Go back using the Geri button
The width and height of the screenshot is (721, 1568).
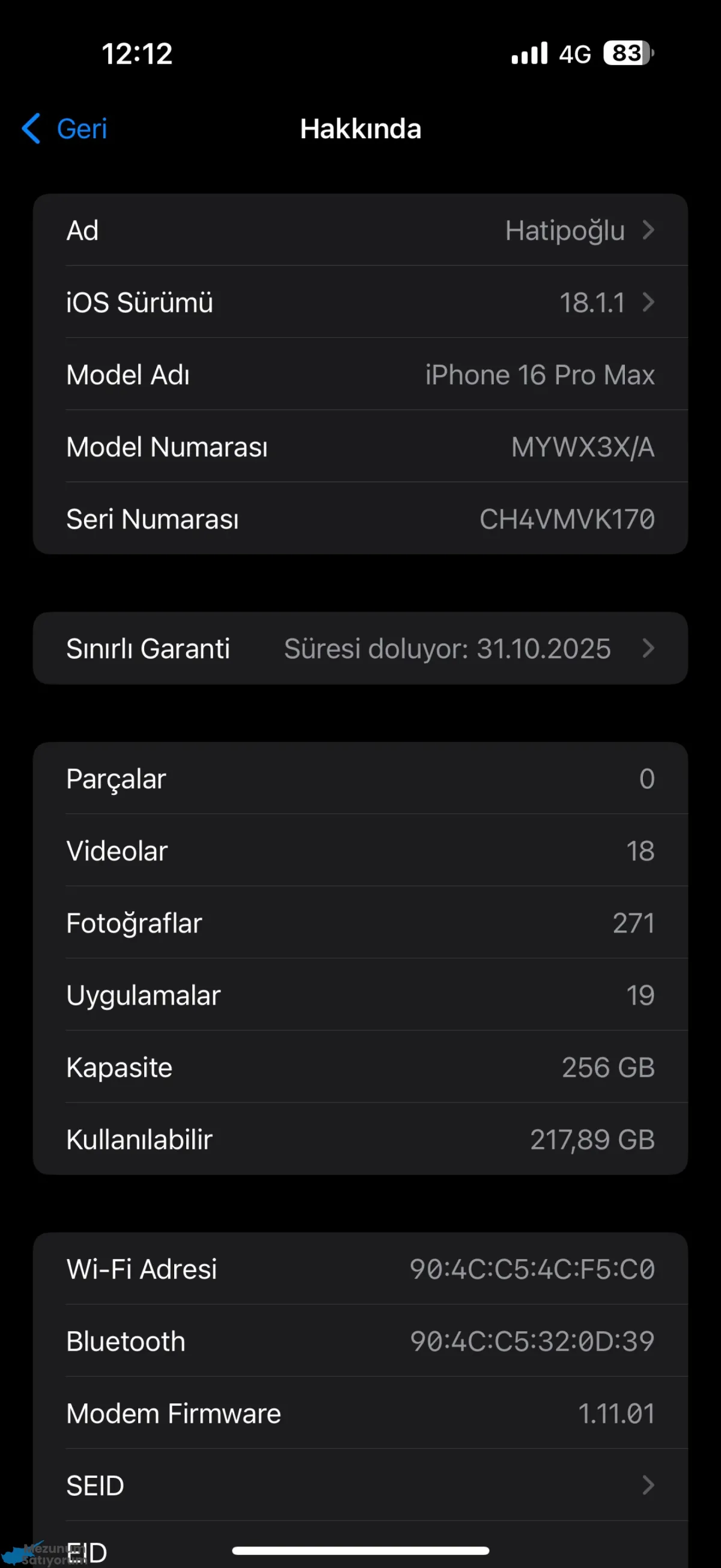point(64,129)
